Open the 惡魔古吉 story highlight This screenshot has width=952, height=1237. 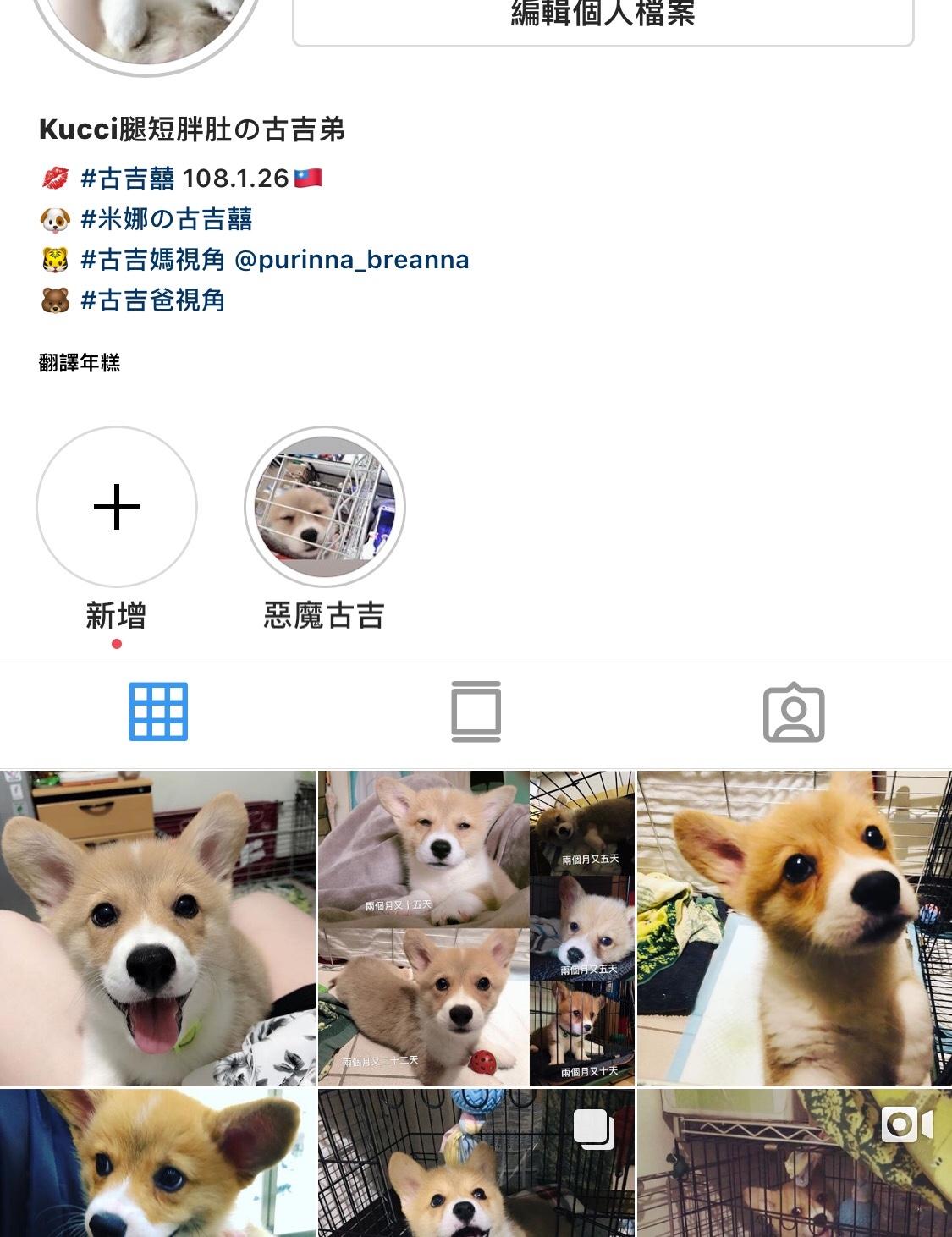(x=324, y=508)
